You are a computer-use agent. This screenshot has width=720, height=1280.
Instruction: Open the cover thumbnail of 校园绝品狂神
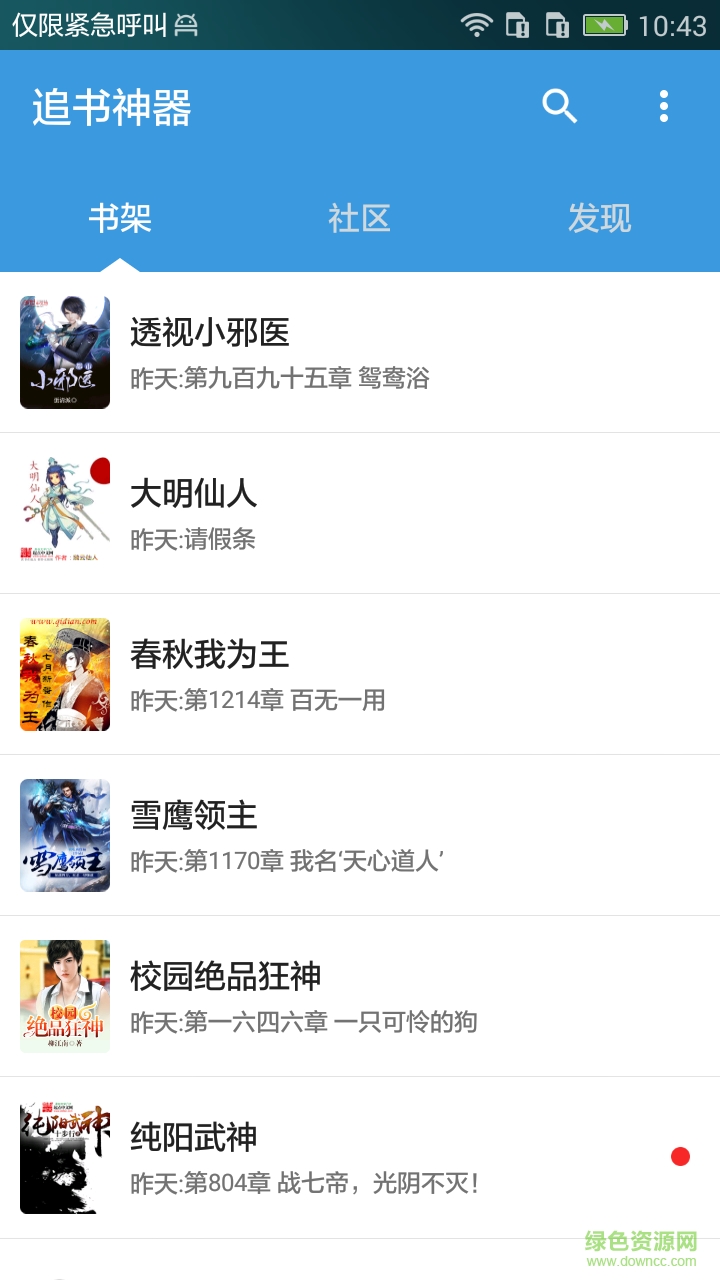(65, 996)
